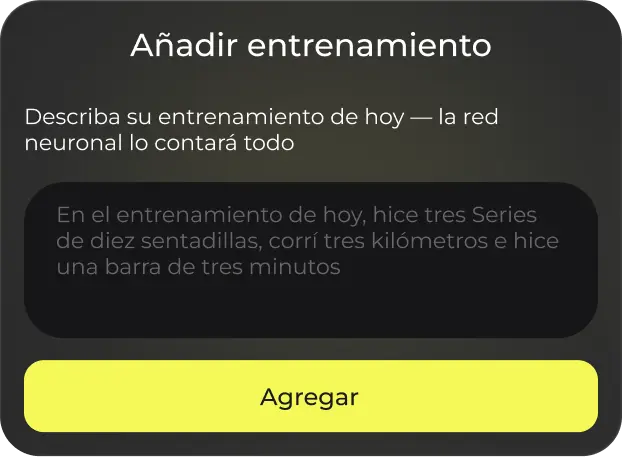Tap the yellow Agregar button
Image resolution: width=622 pixels, height=457 pixels.
[x=310, y=397]
